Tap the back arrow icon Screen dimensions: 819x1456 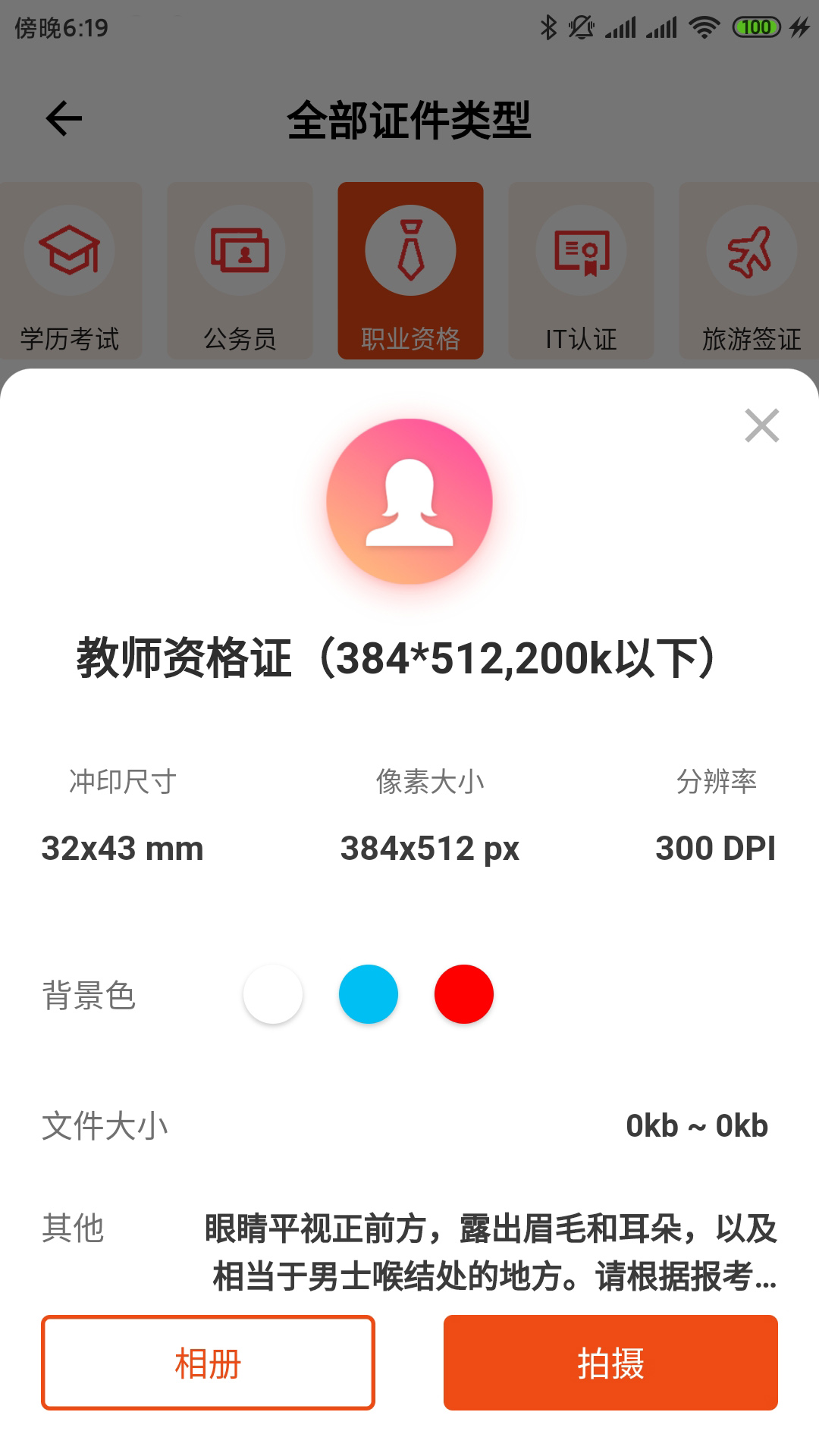coord(62,119)
